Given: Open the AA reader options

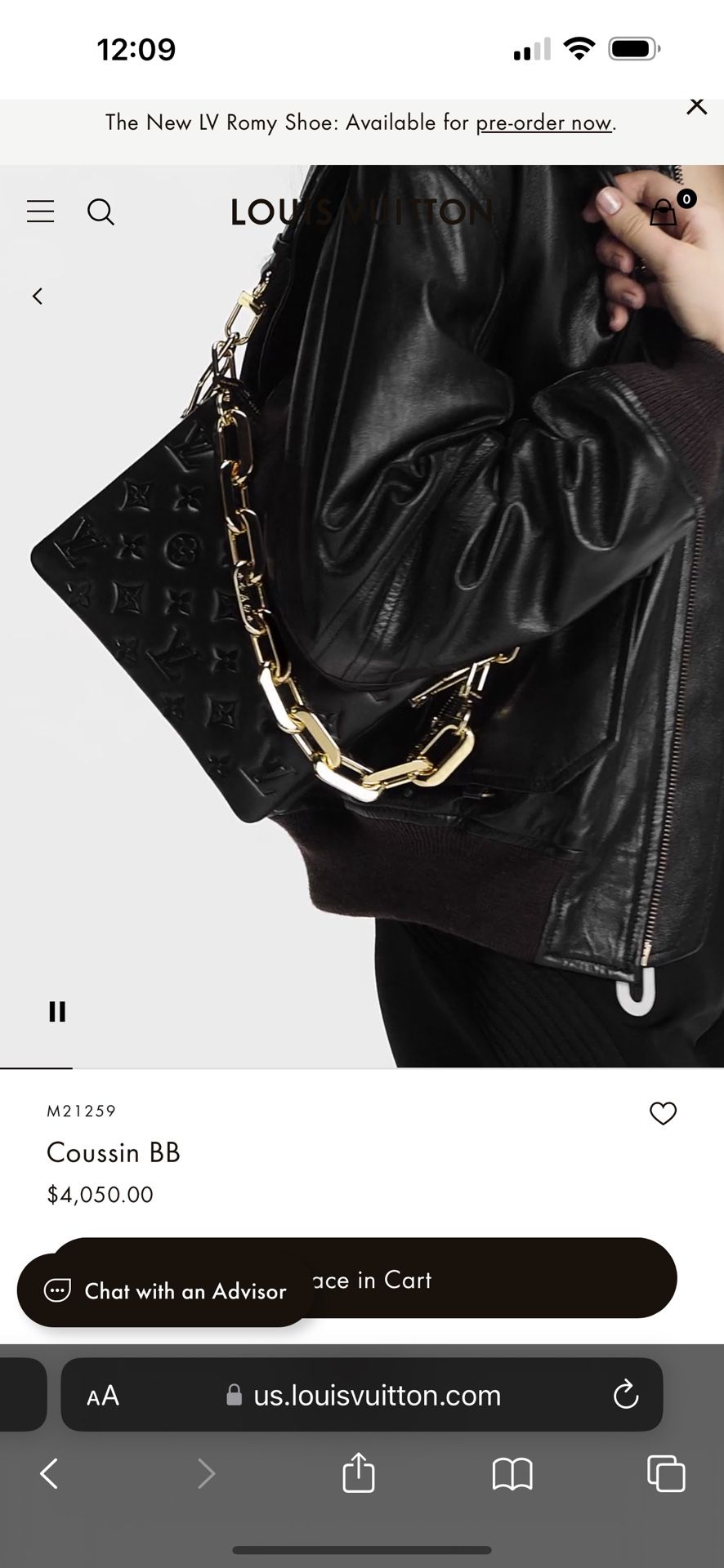Looking at the screenshot, I should pos(103,1396).
